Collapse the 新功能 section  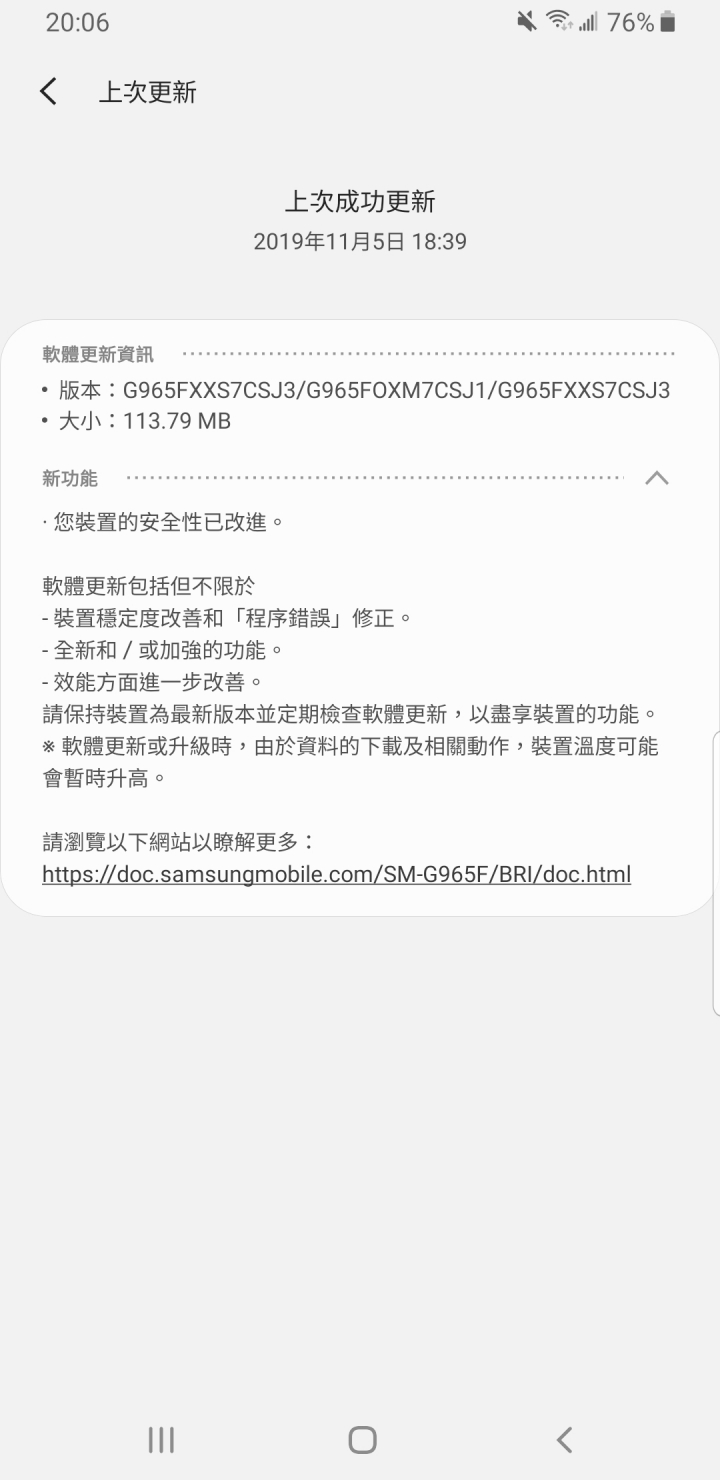(656, 478)
